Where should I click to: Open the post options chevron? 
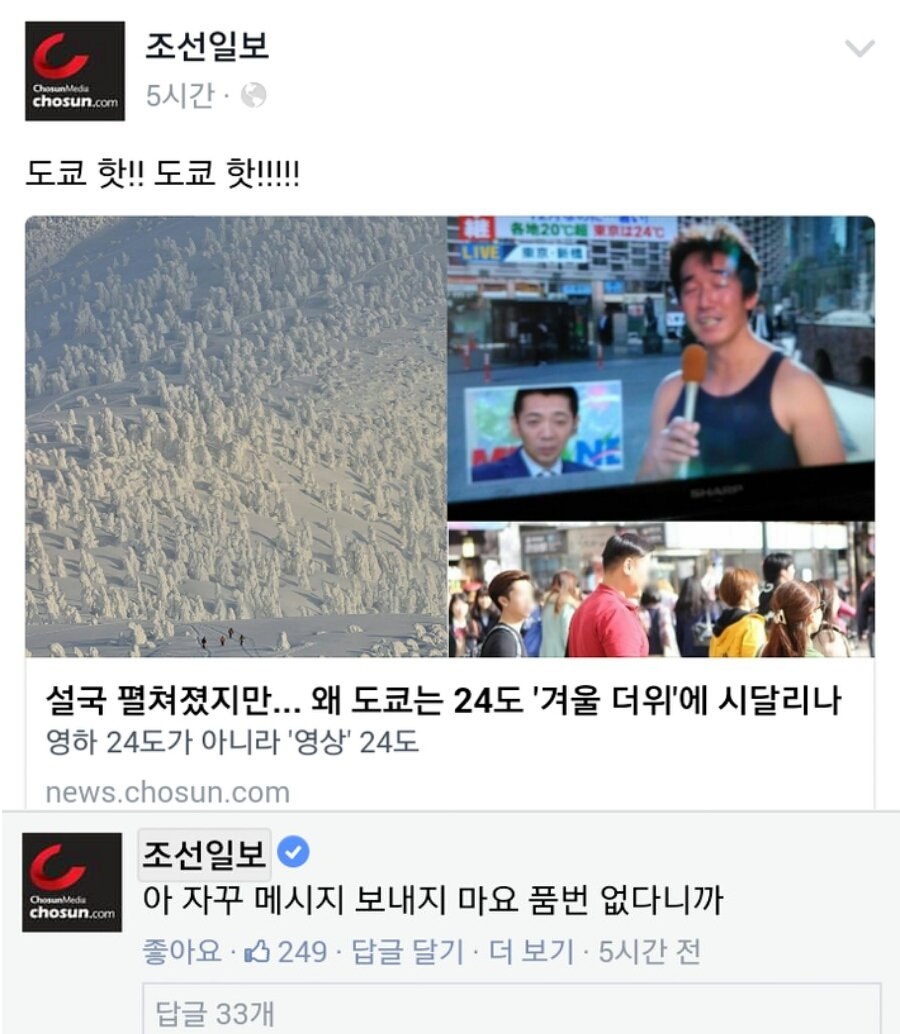[859, 48]
